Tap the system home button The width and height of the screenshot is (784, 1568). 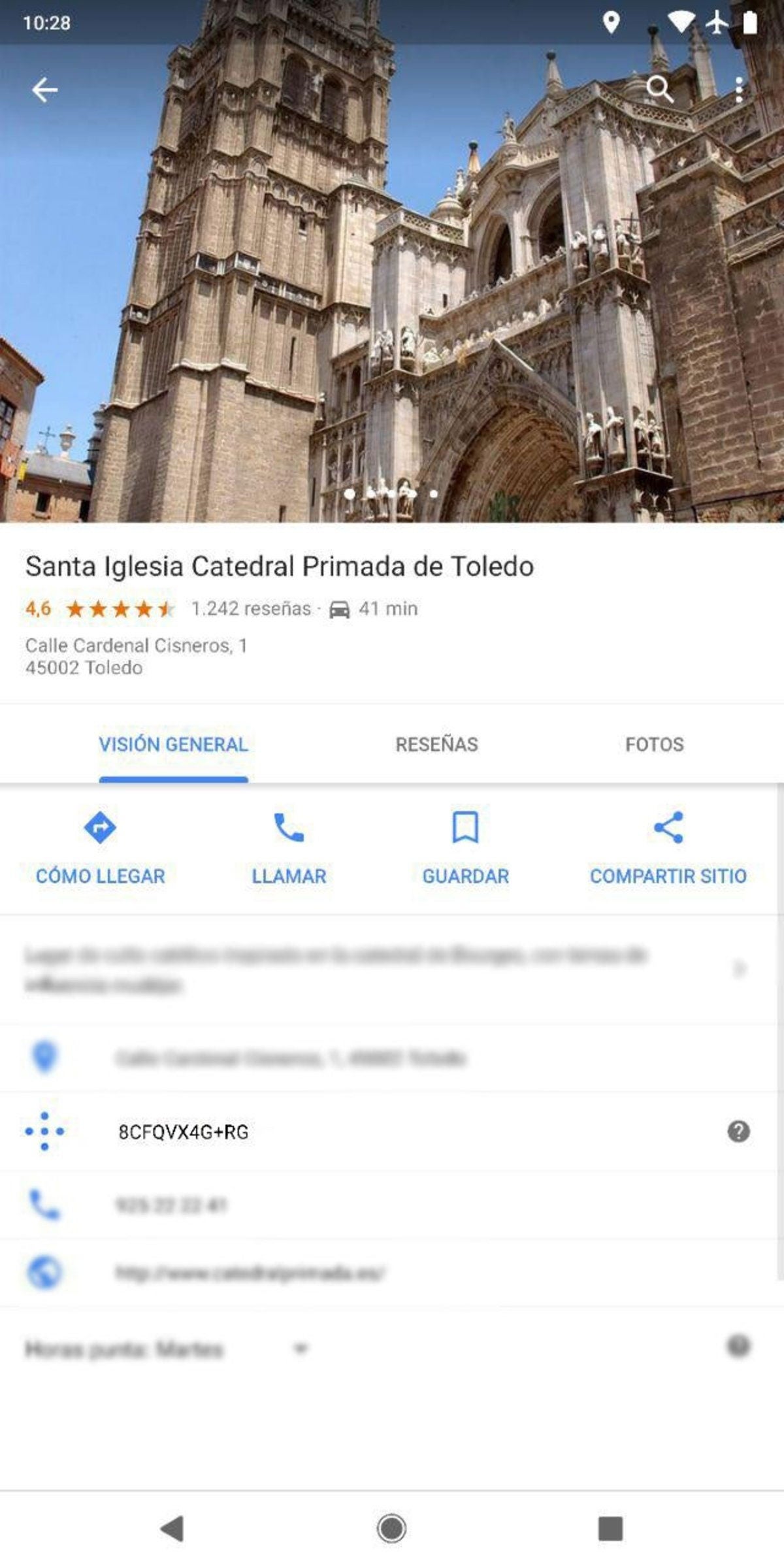pos(391,1528)
